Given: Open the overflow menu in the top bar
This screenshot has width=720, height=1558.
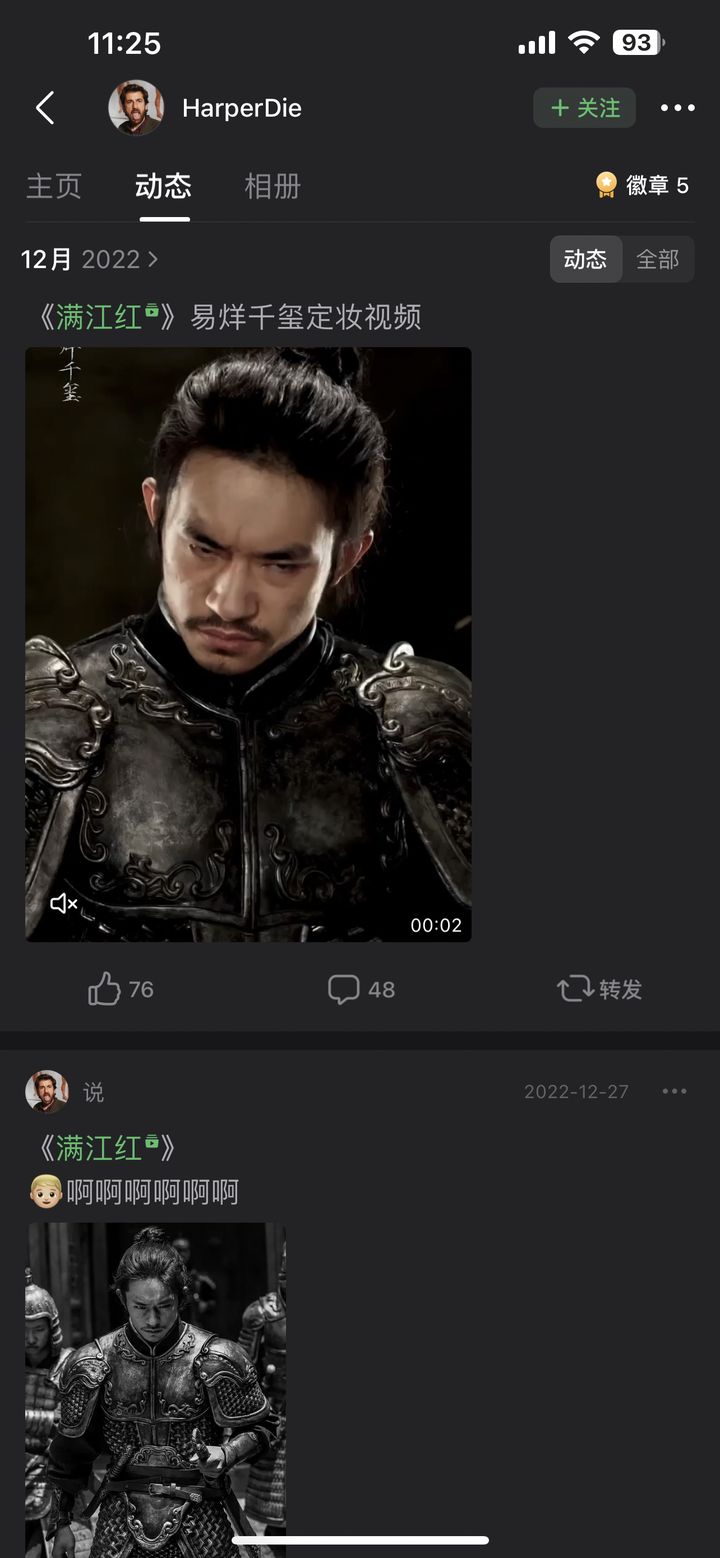Looking at the screenshot, I should click(677, 108).
